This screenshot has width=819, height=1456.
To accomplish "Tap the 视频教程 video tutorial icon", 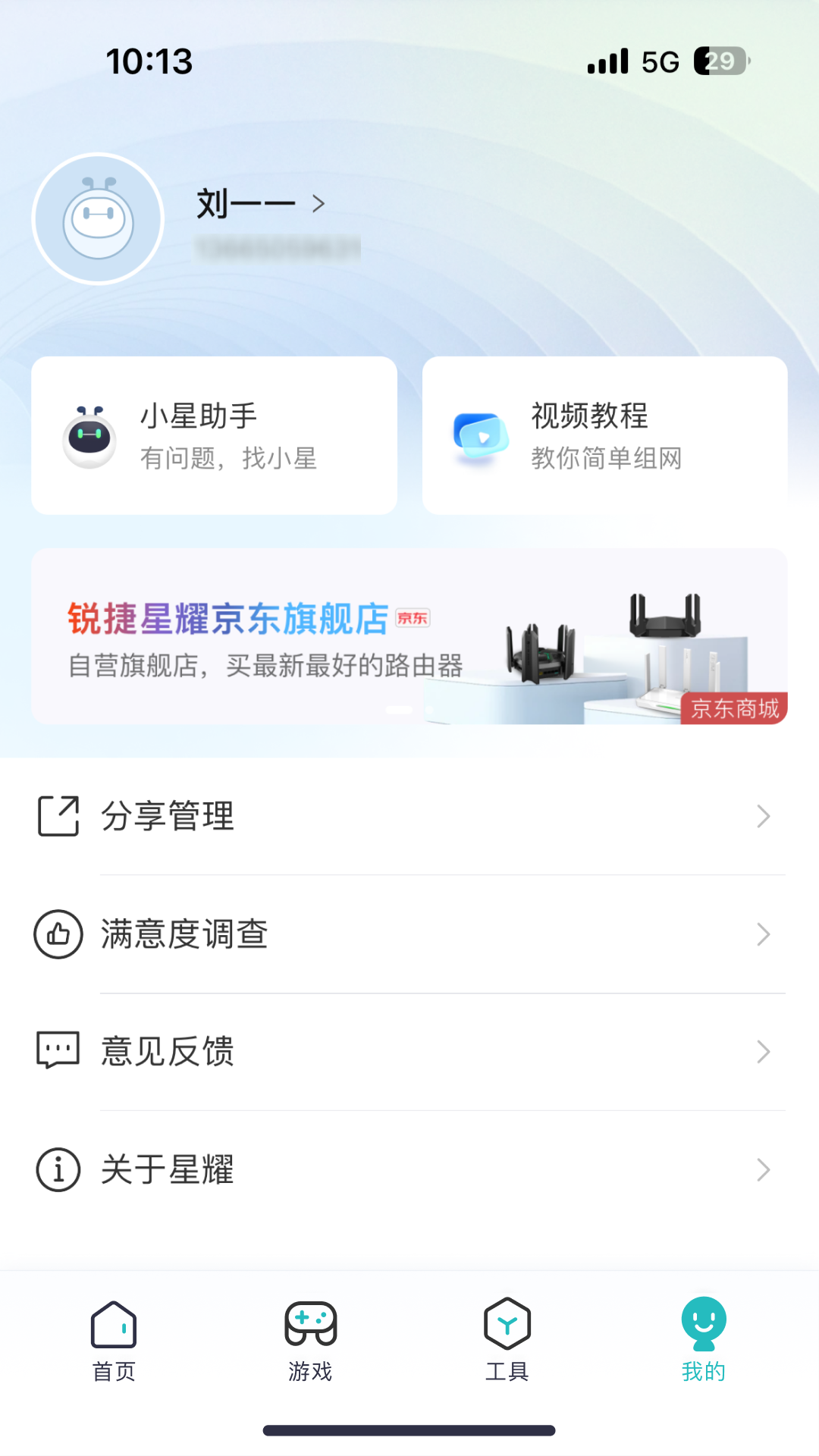I will (480, 436).
